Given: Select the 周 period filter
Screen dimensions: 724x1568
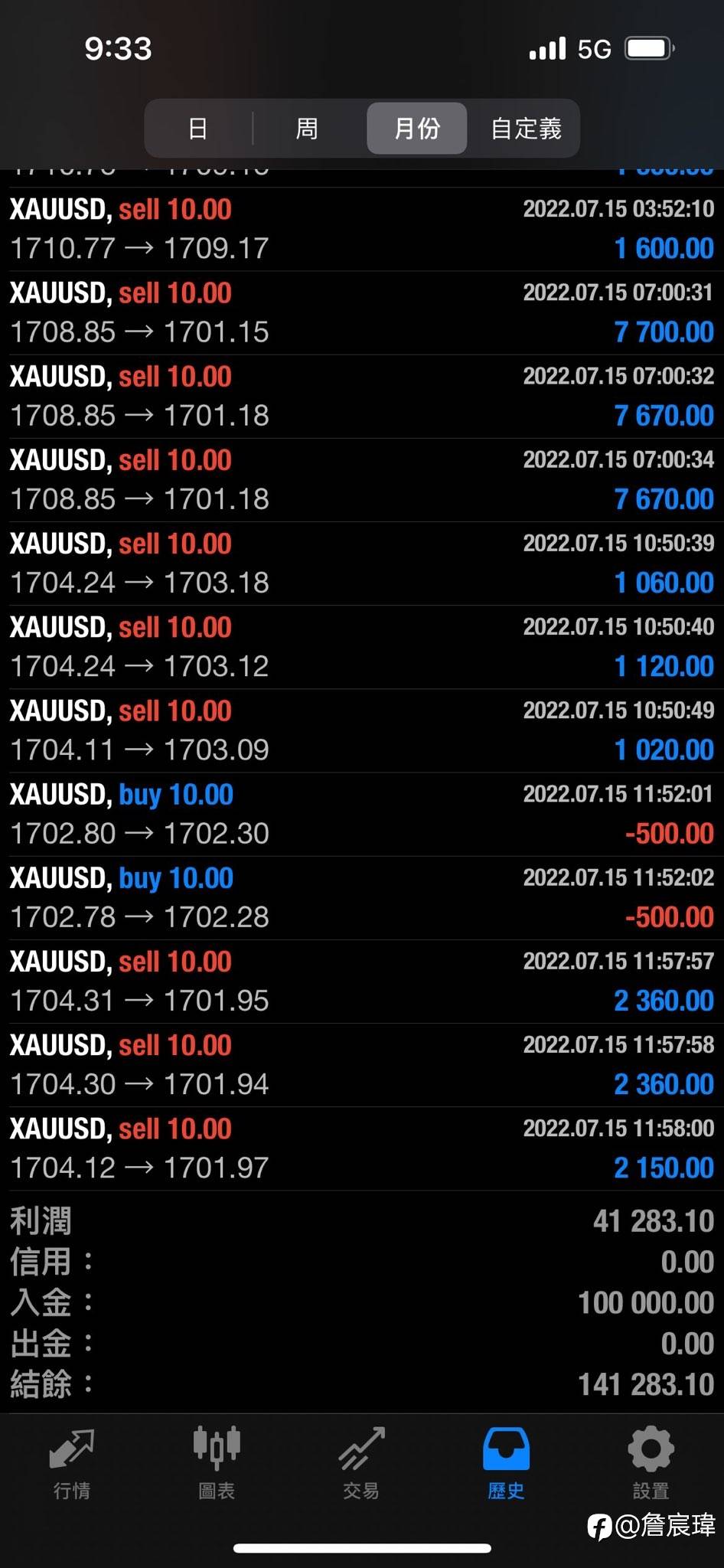Looking at the screenshot, I should (x=307, y=128).
